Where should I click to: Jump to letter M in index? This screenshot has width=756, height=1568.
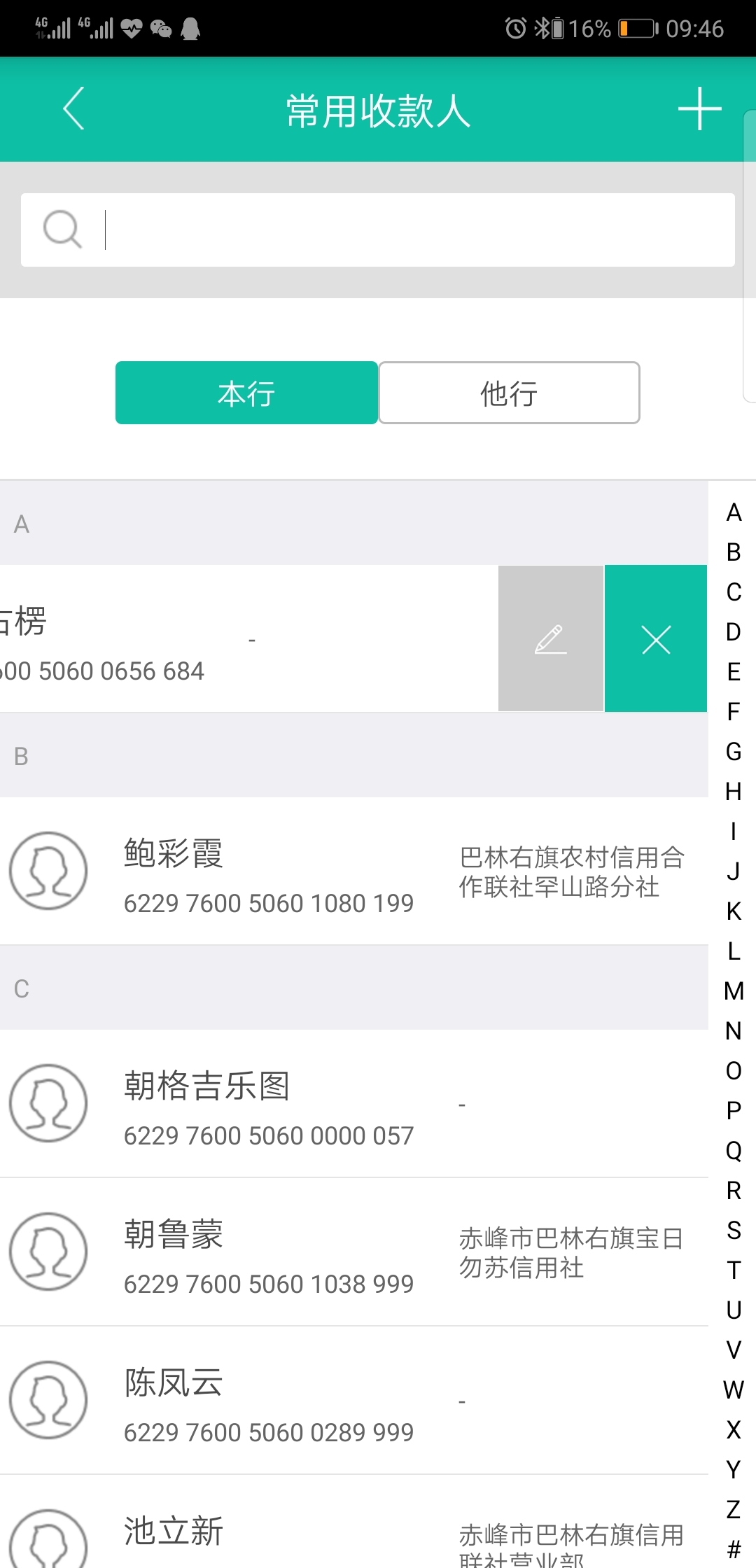point(734,991)
